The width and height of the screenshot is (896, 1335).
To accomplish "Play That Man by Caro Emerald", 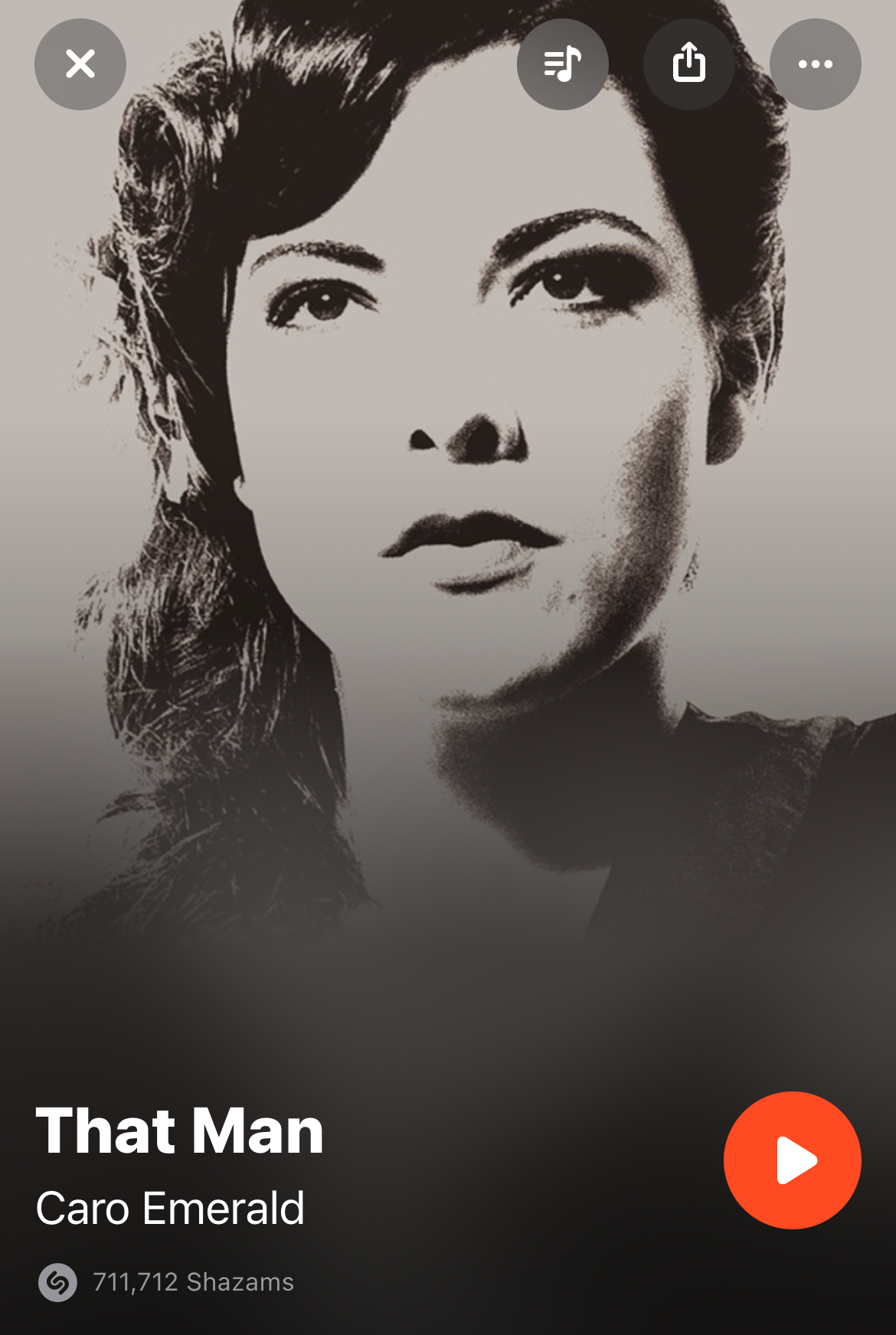I will (792, 1160).
